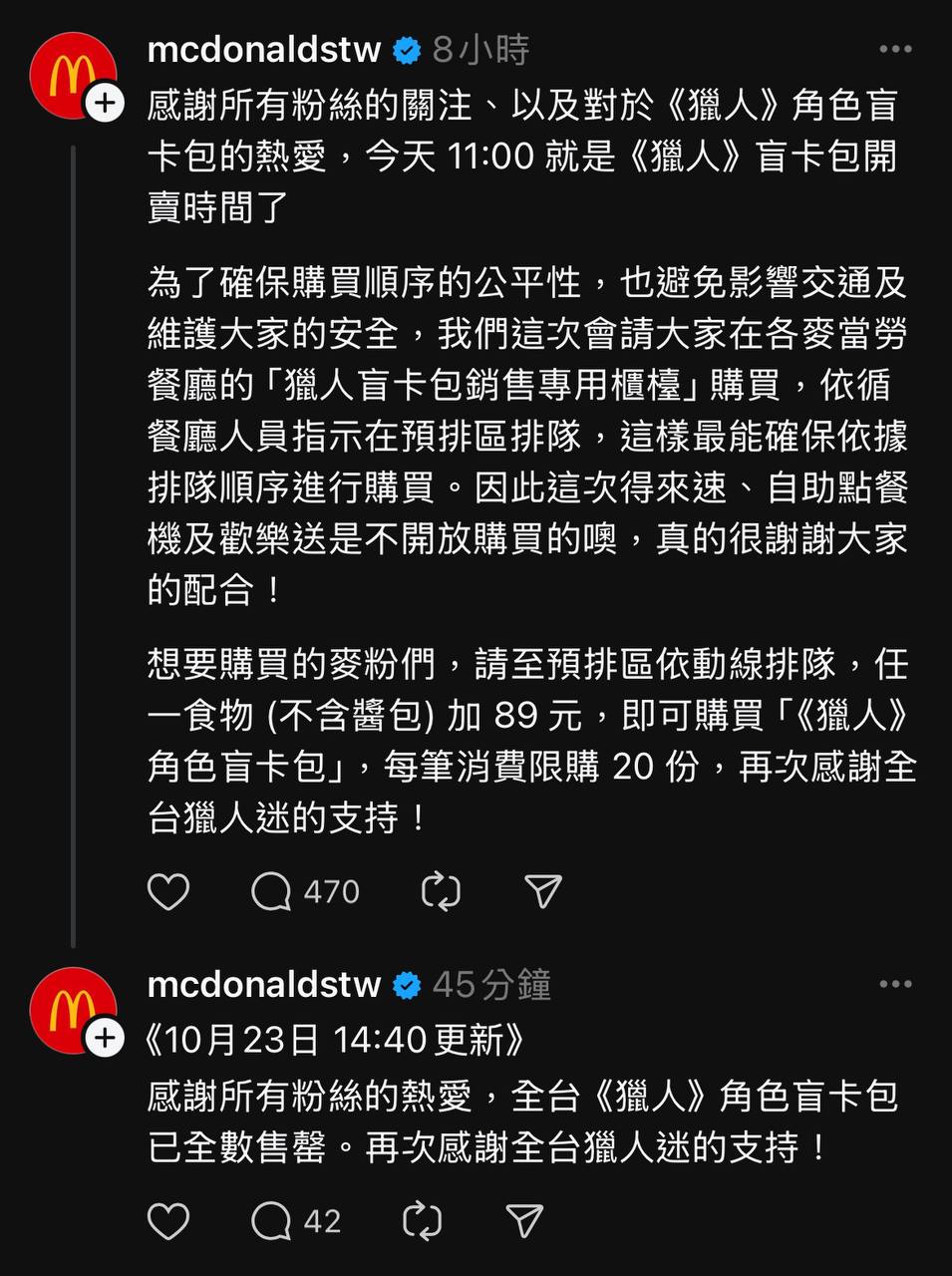The width and height of the screenshot is (952, 1276).
Task: Follow mcdonaldstw via top avatar plus badge
Action: 106,103
